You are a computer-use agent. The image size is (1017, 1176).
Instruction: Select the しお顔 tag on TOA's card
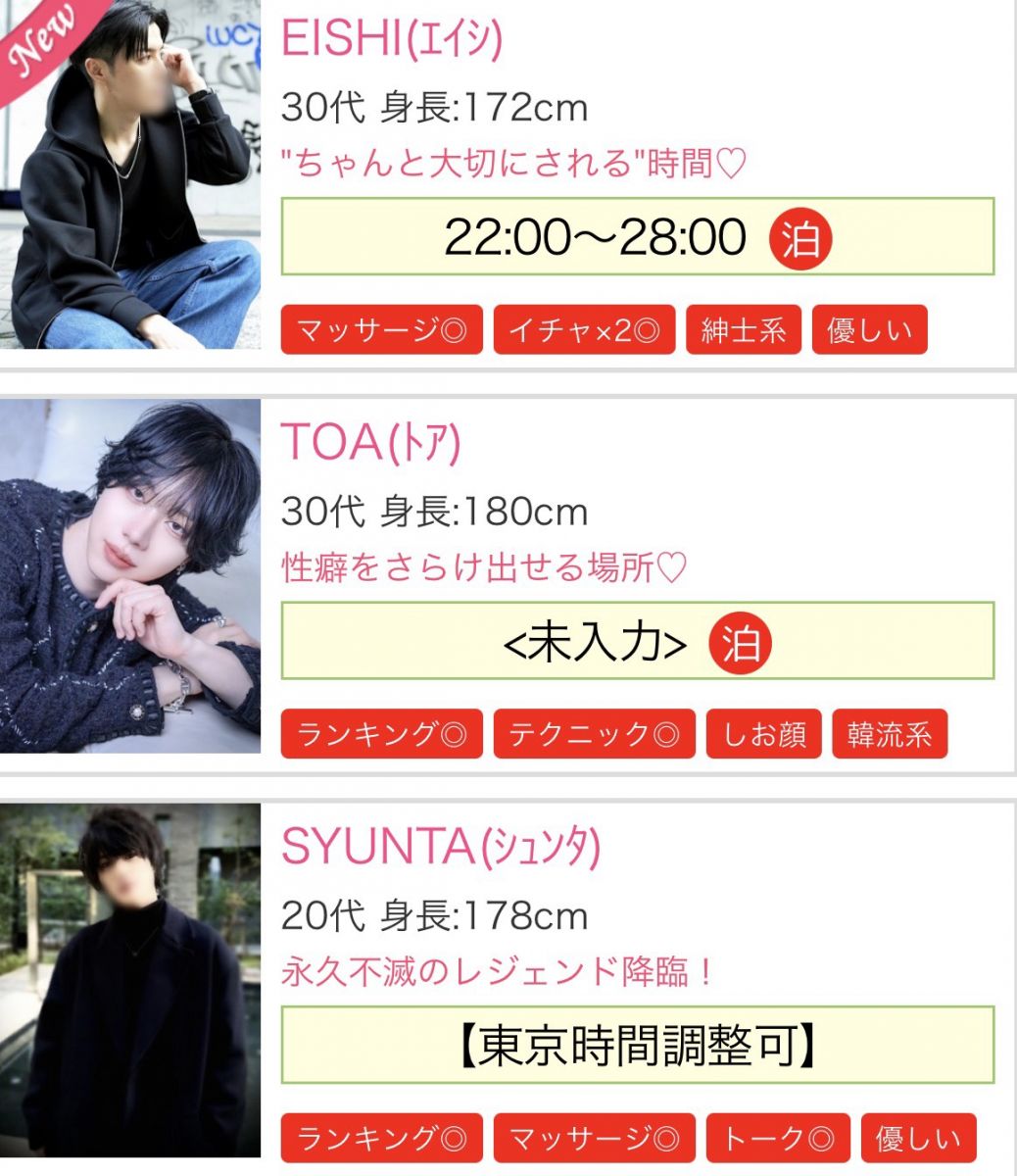point(763,734)
